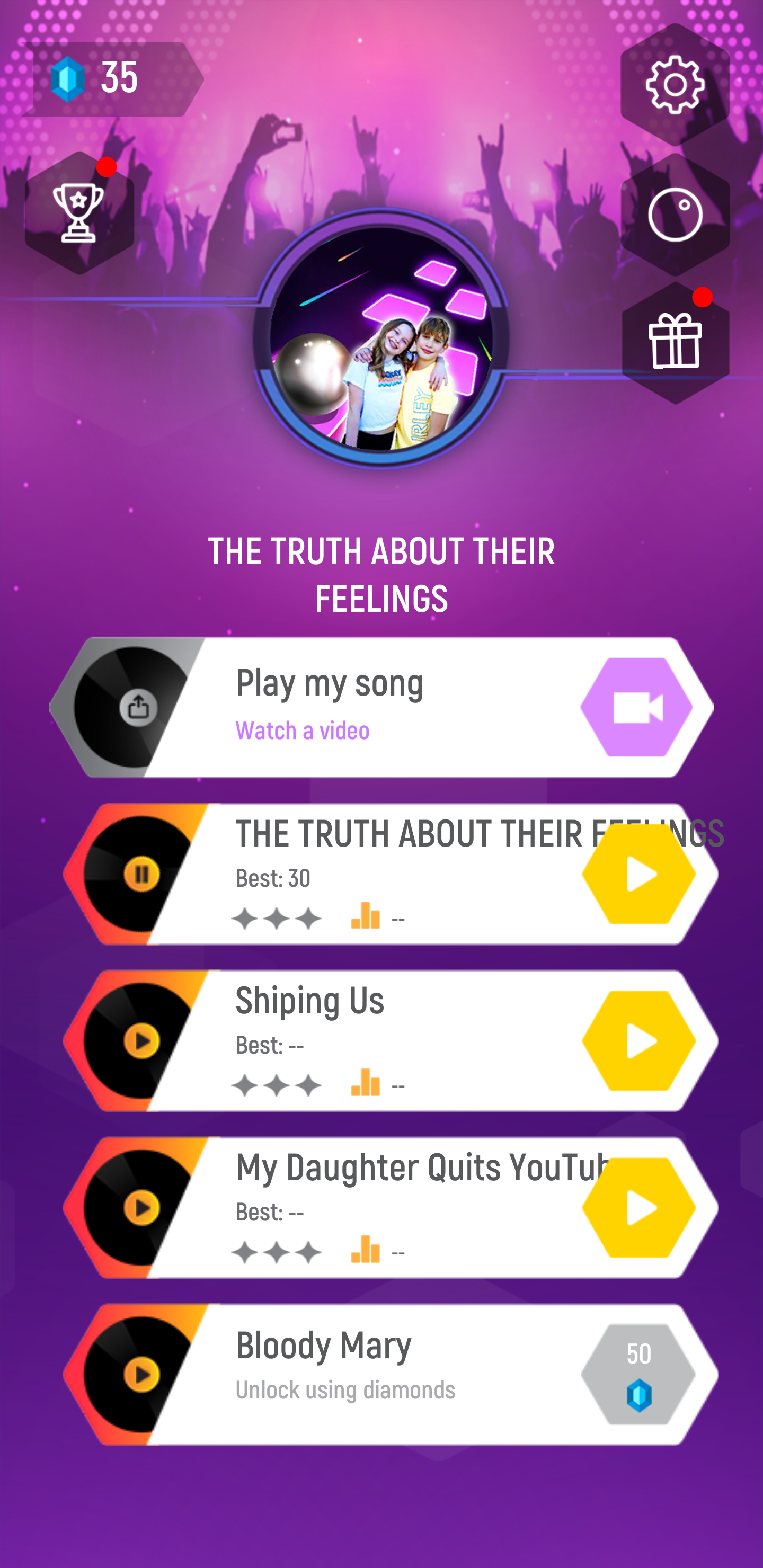
Task: Start playing THE TRUTH ABOUT THEIR FEELINGS
Action: 639,874
